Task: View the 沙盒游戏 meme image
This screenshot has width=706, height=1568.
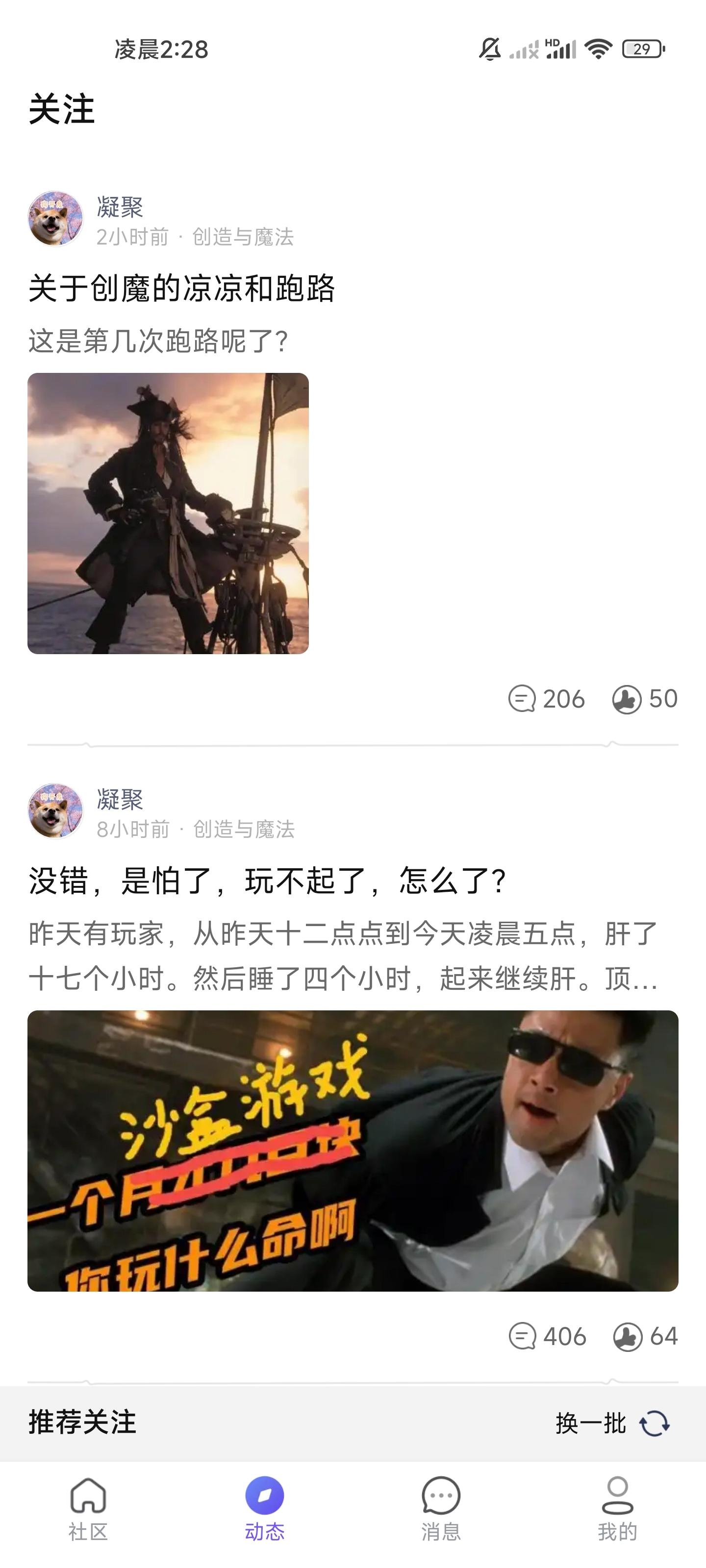Action: point(353,1151)
